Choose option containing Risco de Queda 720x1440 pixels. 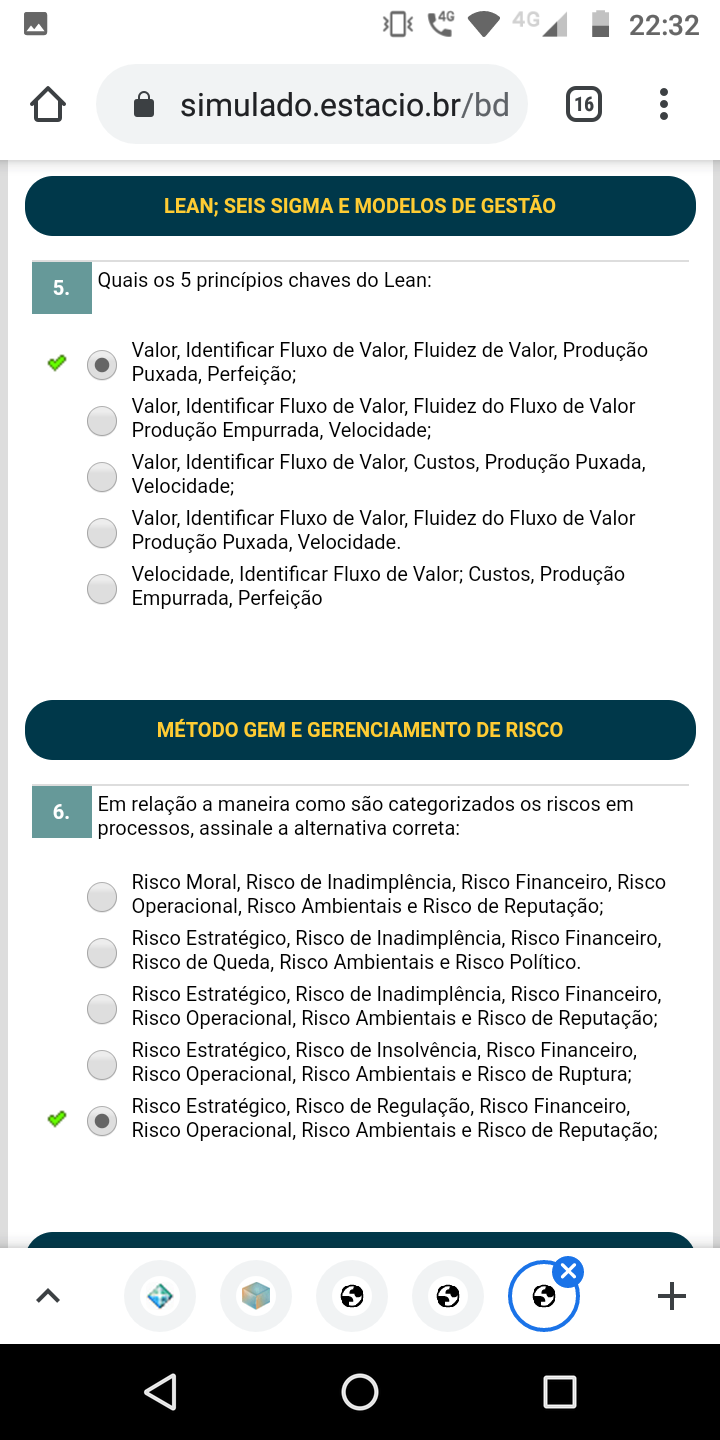click(102, 953)
